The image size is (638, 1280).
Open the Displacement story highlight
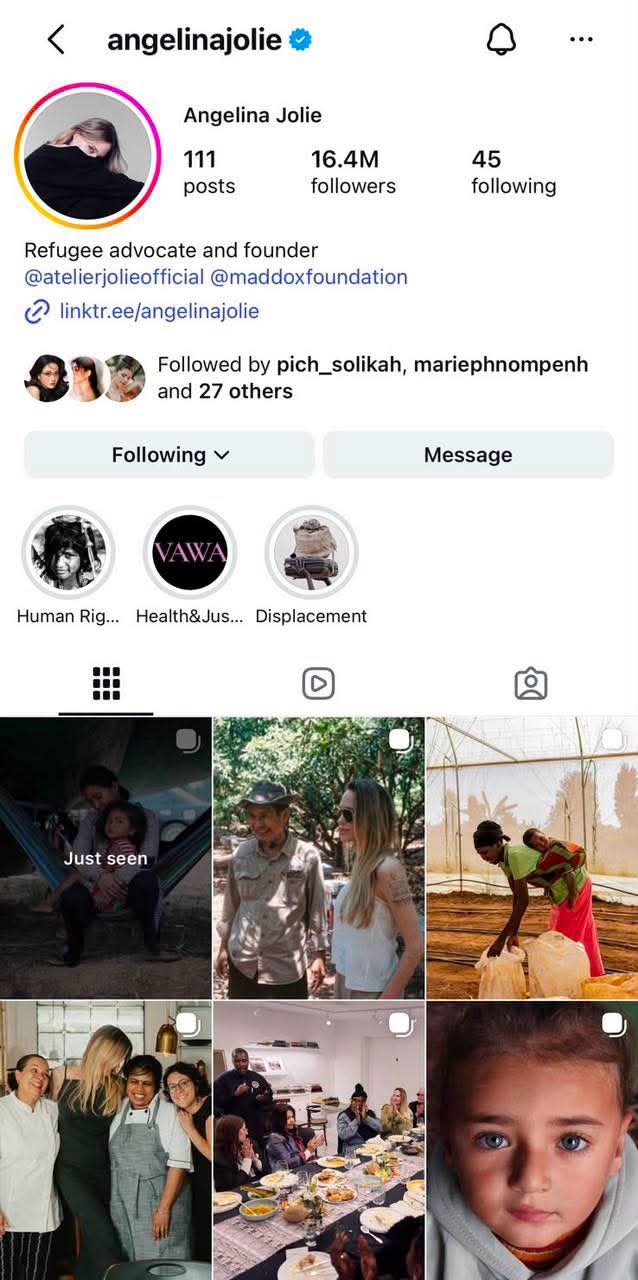(311, 566)
